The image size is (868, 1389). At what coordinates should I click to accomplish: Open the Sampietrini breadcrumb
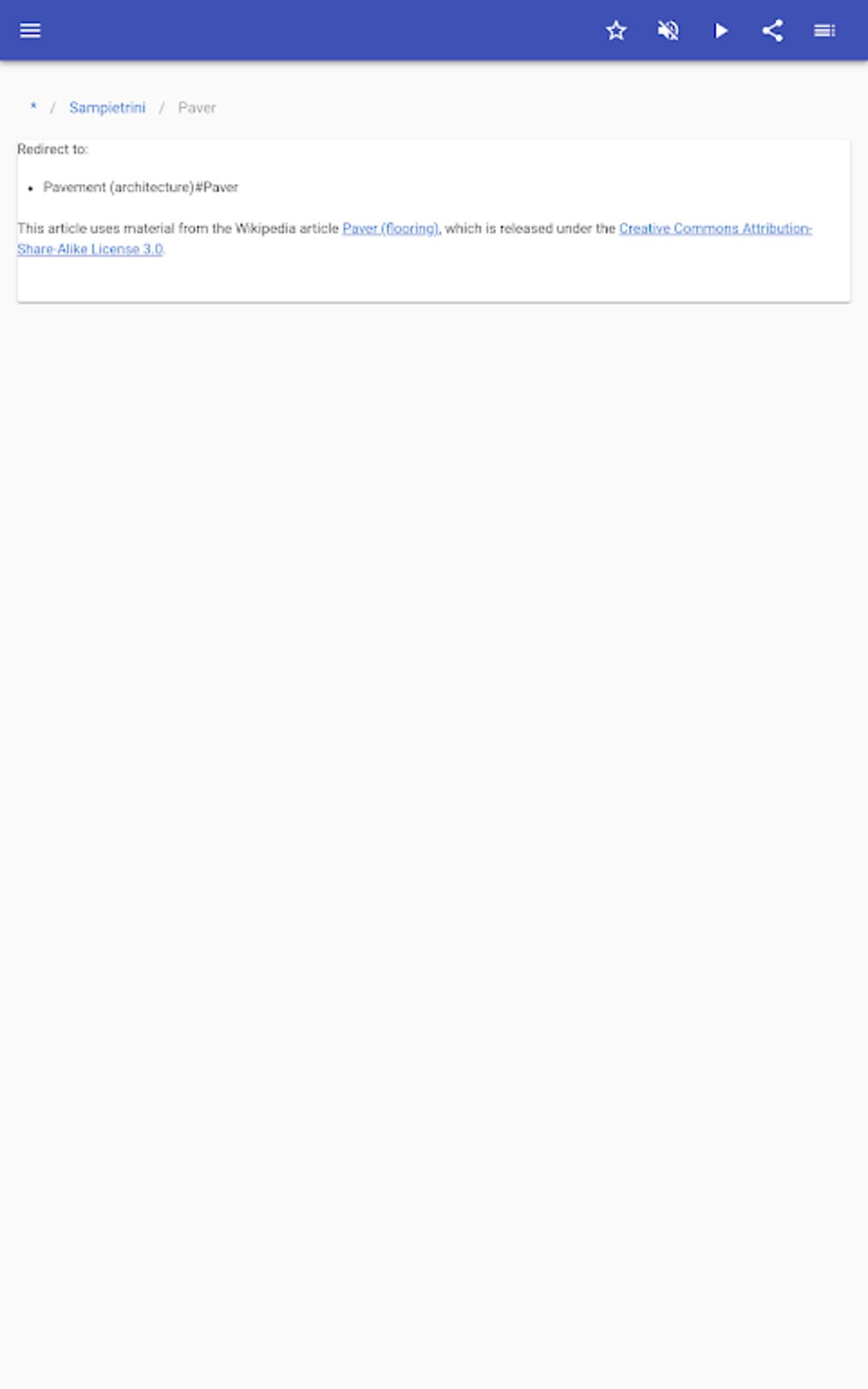(107, 107)
